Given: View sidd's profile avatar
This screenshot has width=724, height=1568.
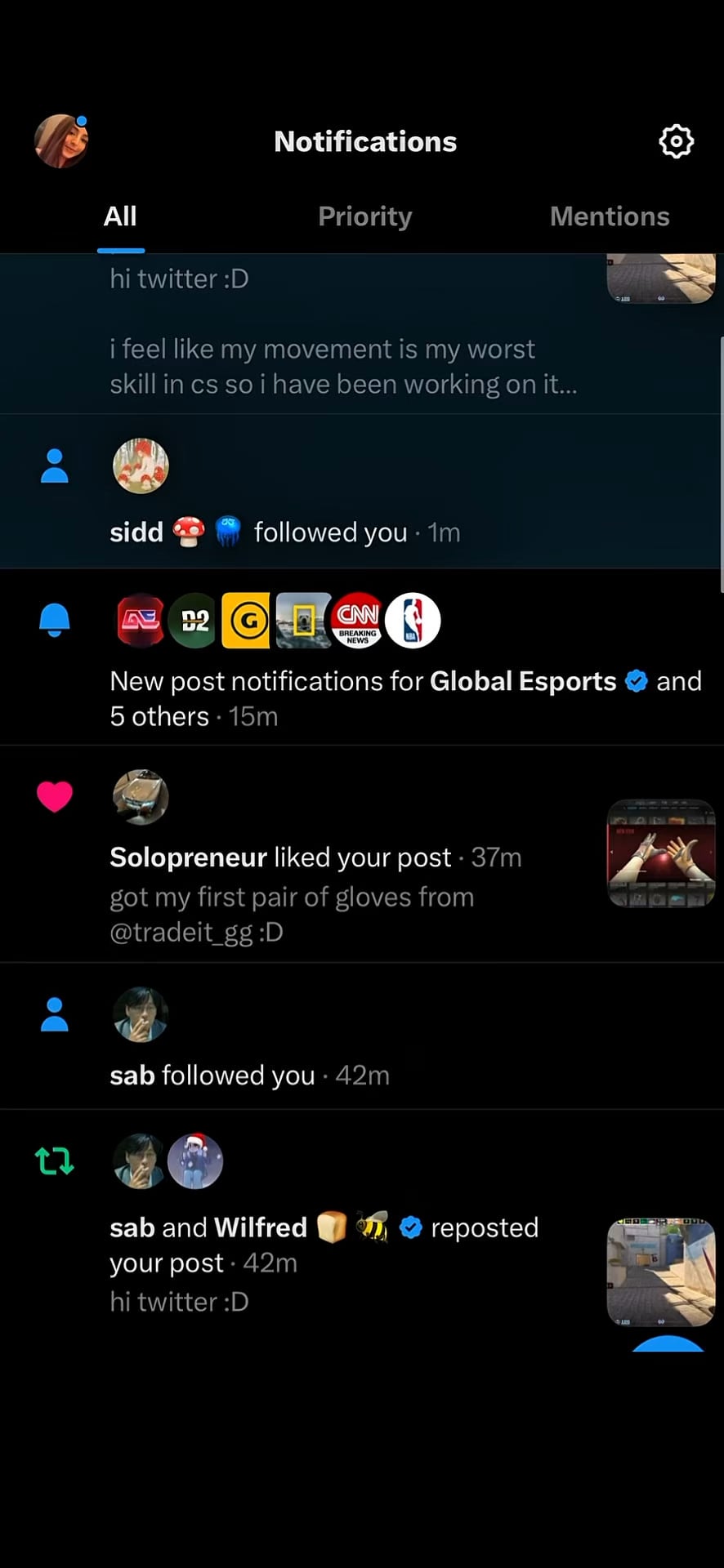Looking at the screenshot, I should tap(141, 465).
